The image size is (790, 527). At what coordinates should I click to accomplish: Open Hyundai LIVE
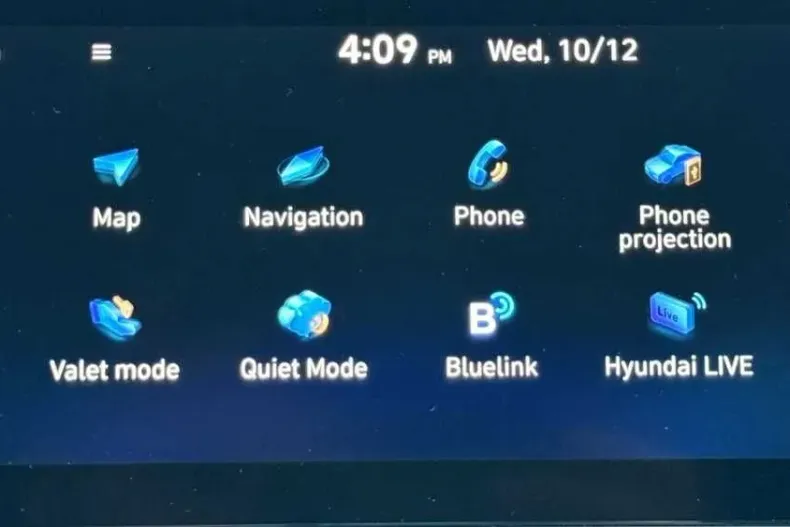click(x=678, y=337)
